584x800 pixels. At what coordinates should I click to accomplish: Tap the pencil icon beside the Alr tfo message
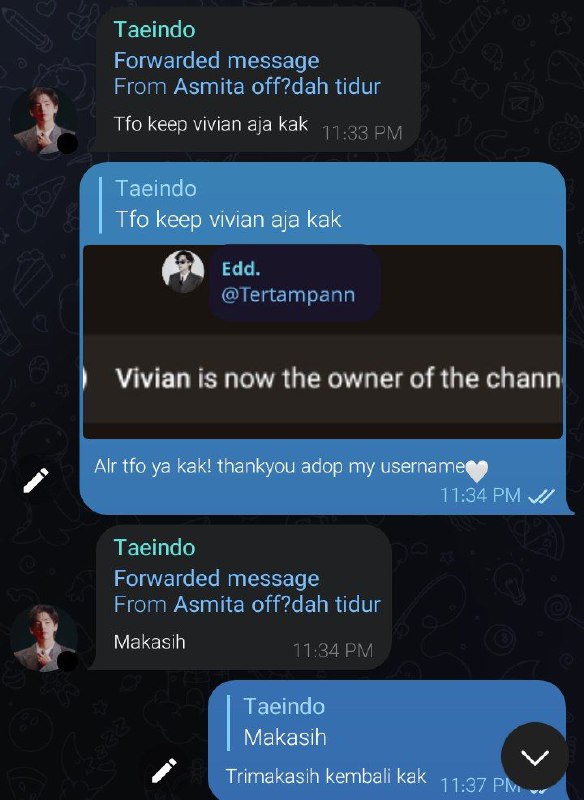[x=36, y=480]
